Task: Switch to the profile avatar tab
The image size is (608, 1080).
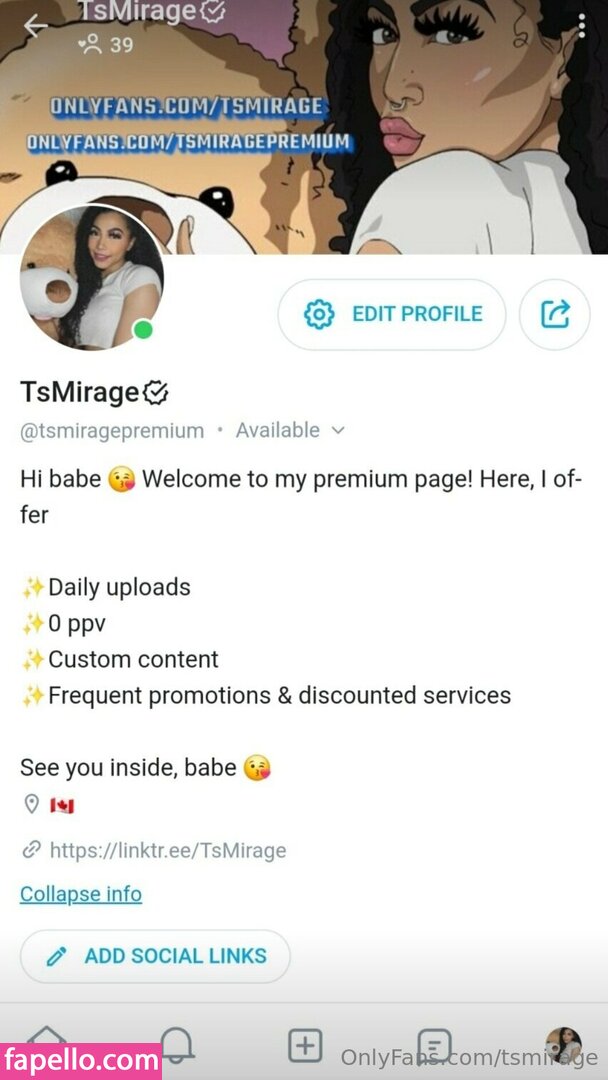Action: pos(563,1045)
